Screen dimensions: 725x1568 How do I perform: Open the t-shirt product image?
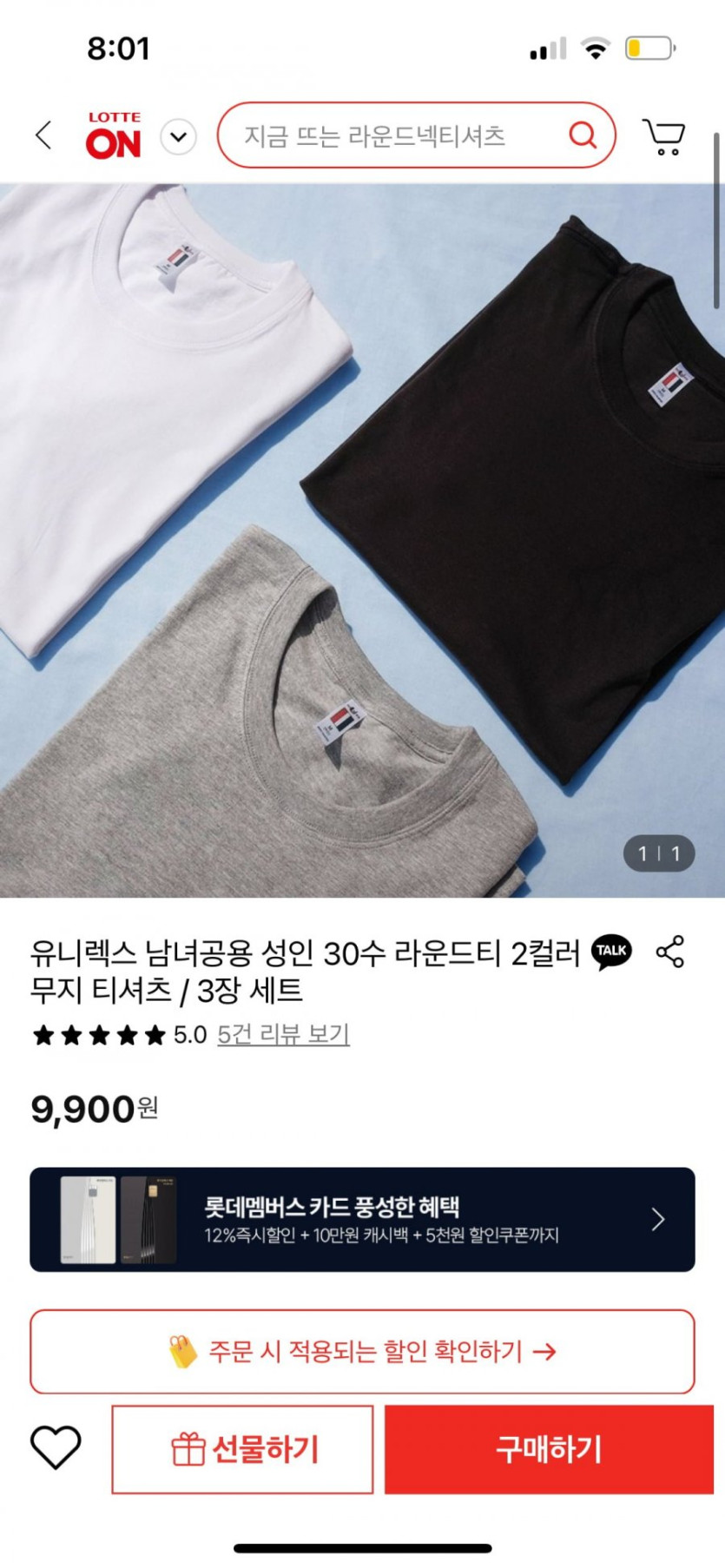(x=362, y=538)
